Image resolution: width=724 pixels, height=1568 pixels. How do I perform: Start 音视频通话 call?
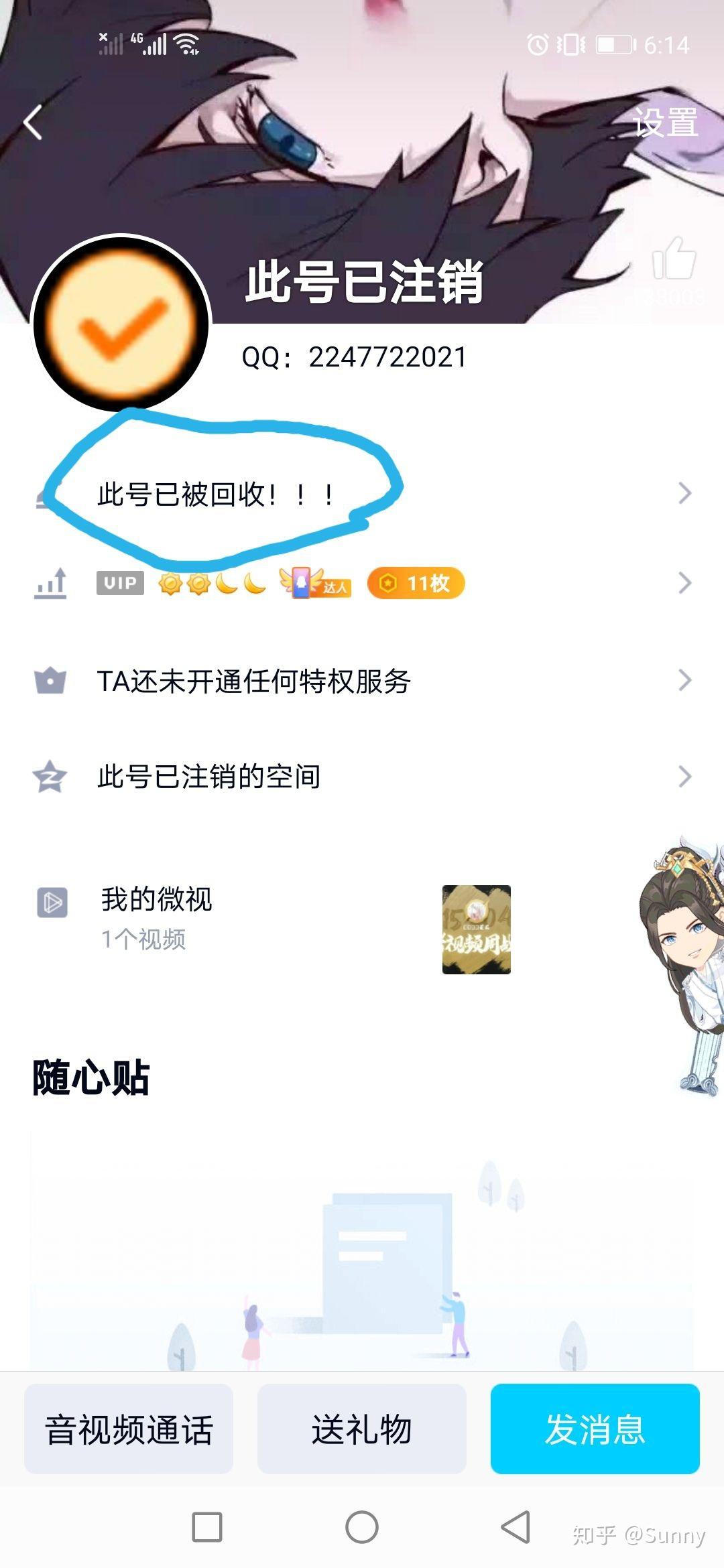129,1429
